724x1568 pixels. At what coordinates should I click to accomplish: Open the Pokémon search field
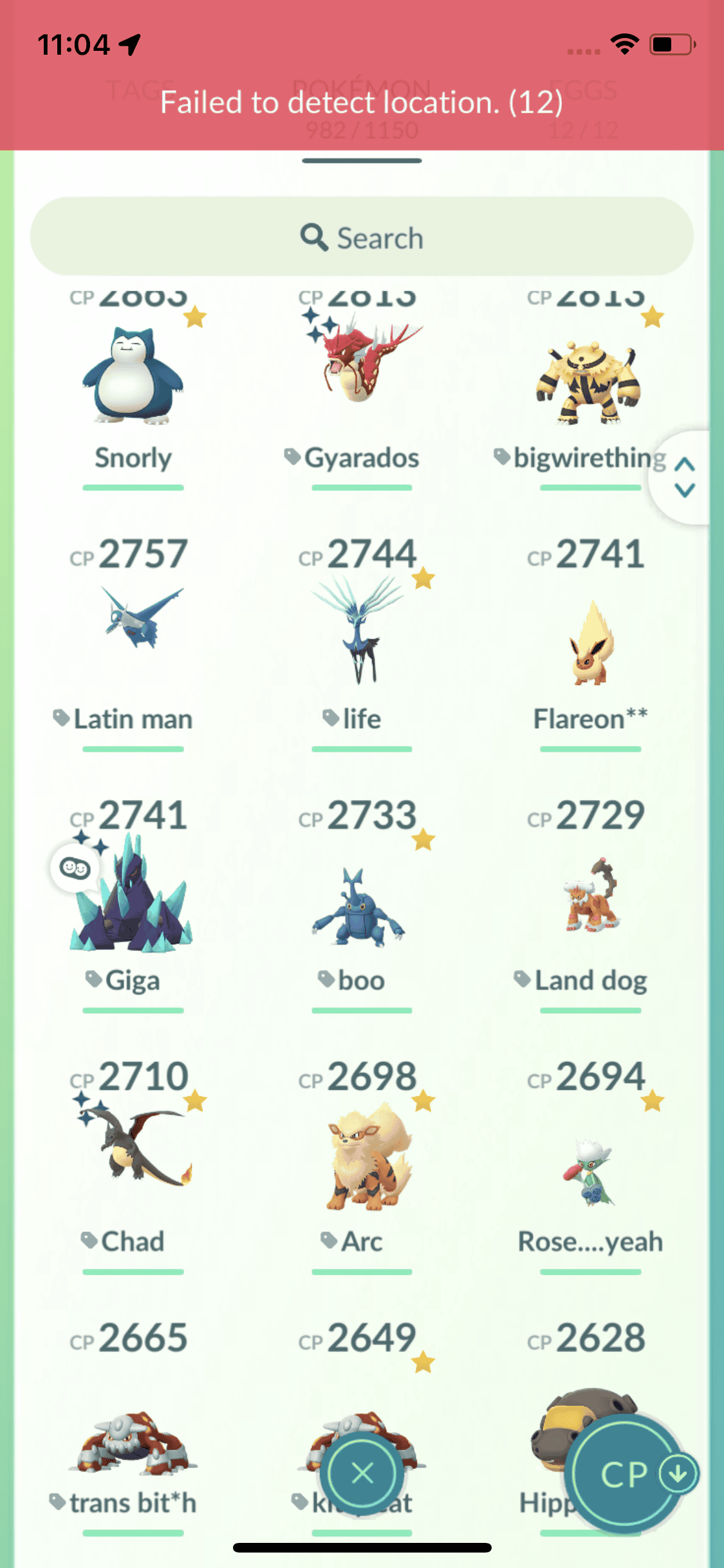click(x=362, y=238)
